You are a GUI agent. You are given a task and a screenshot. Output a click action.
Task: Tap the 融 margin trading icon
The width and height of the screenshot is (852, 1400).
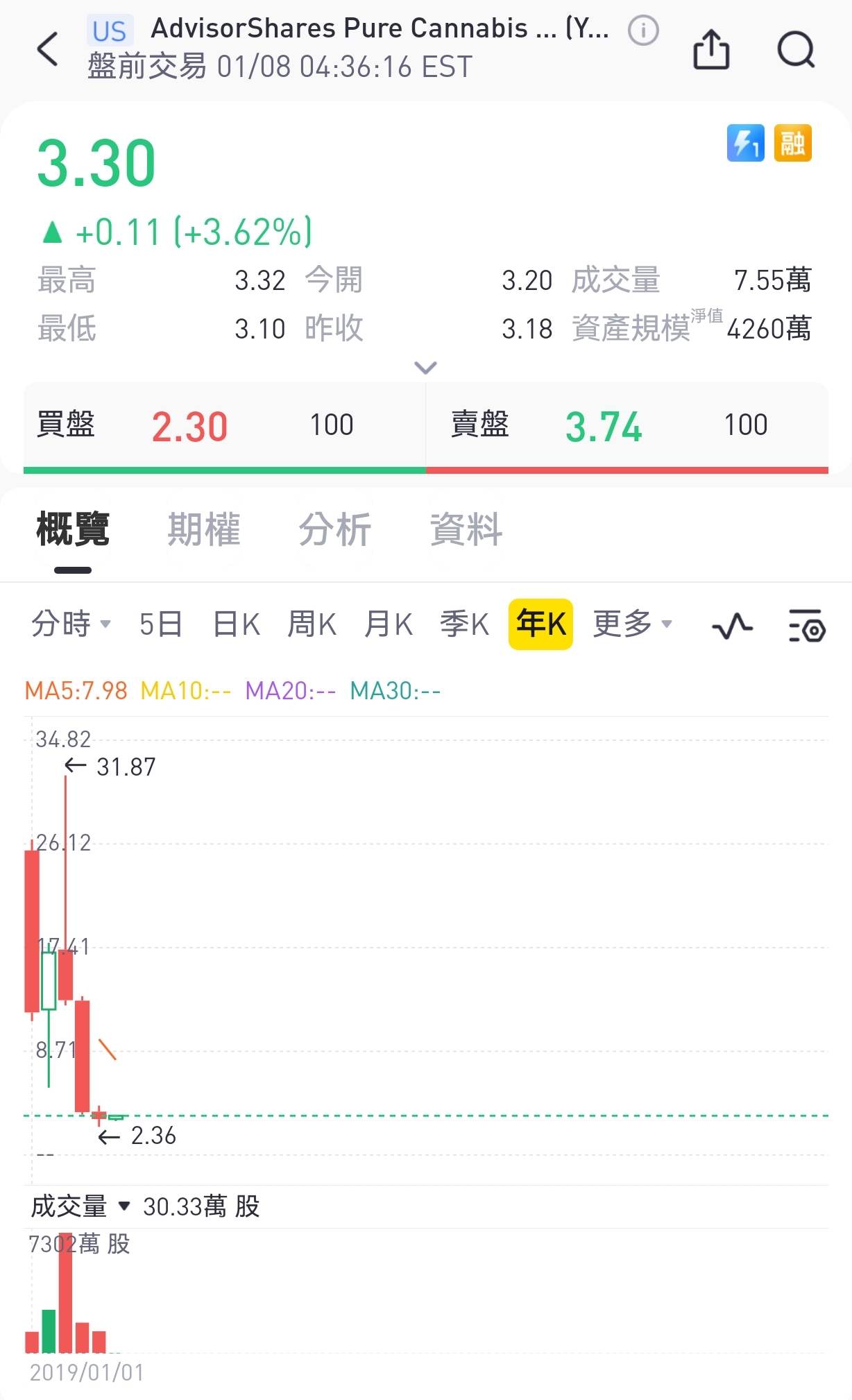794,144
